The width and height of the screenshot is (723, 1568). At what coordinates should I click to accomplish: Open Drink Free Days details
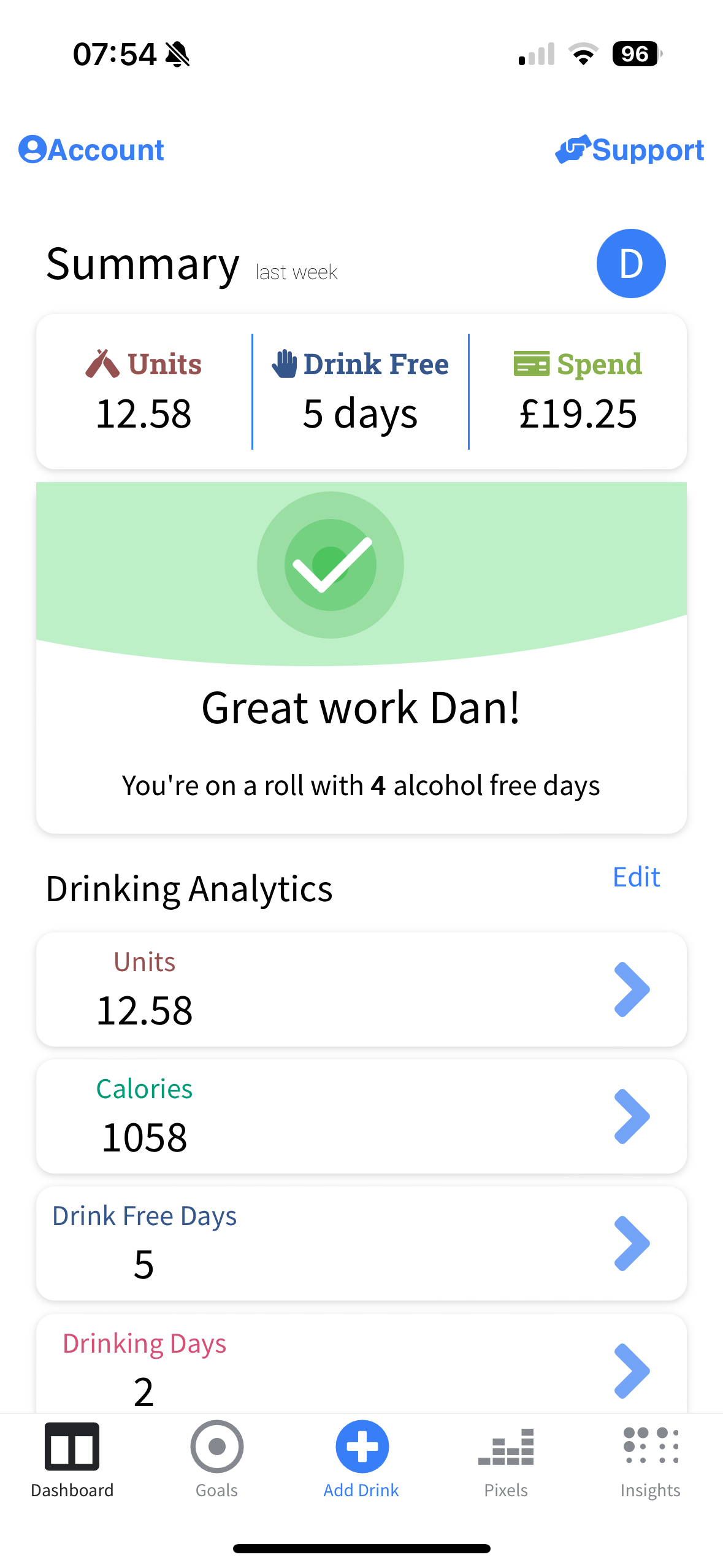coord(361,1243)
